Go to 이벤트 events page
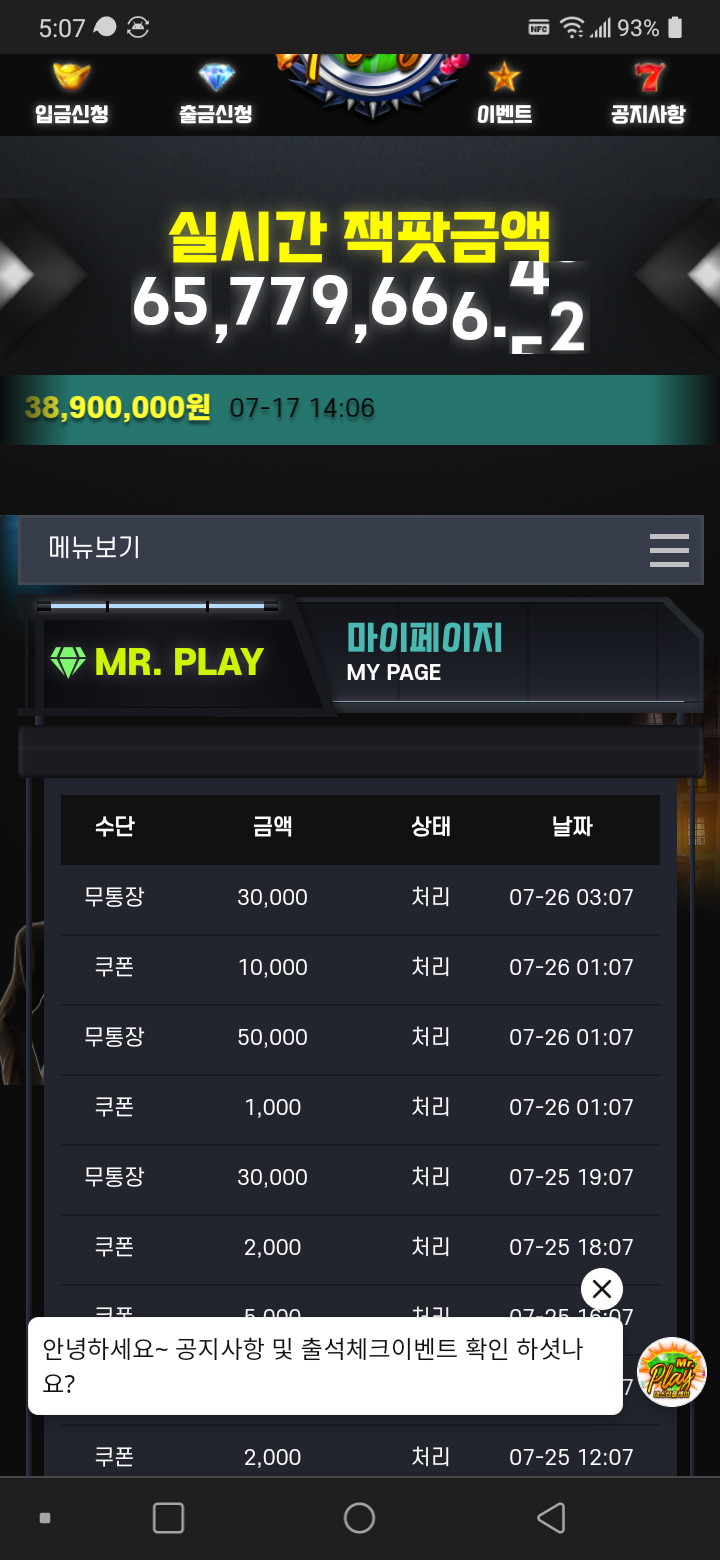The image size is (720, 1560). click(x=504, y=94)
